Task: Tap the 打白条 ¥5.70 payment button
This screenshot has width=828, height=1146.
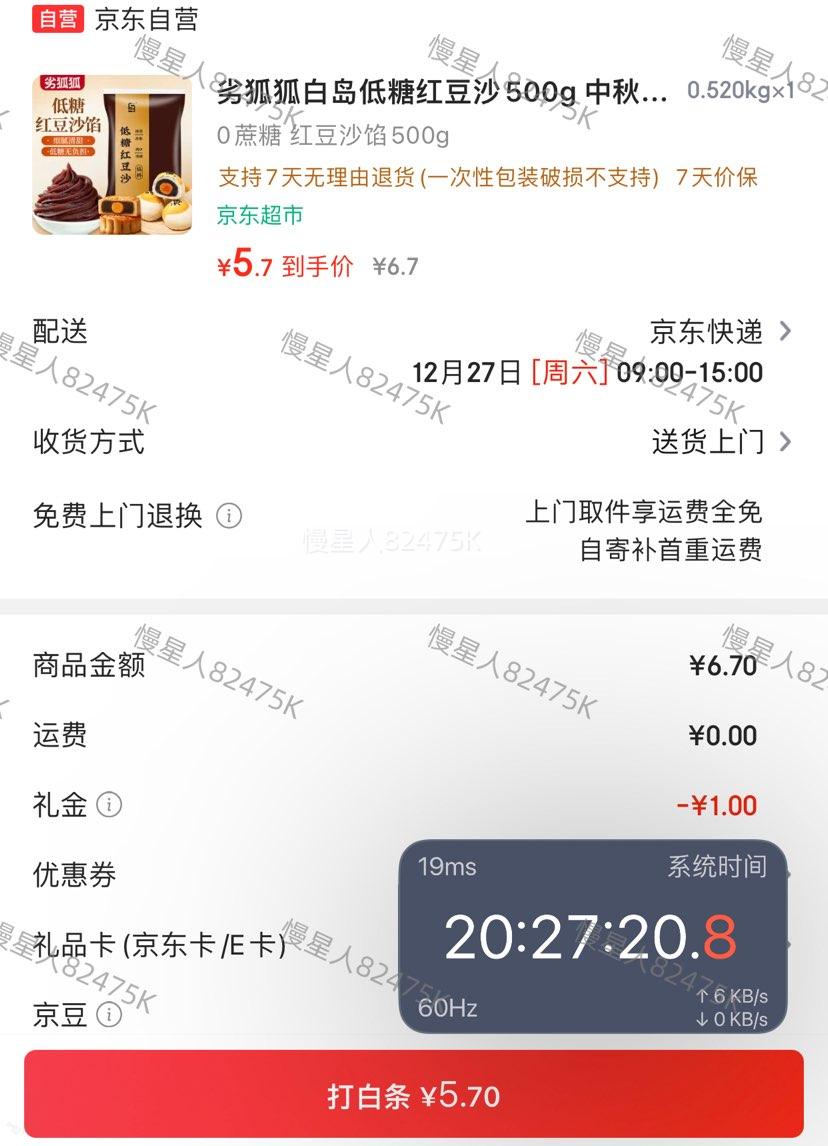Action: click(414, 1096)
